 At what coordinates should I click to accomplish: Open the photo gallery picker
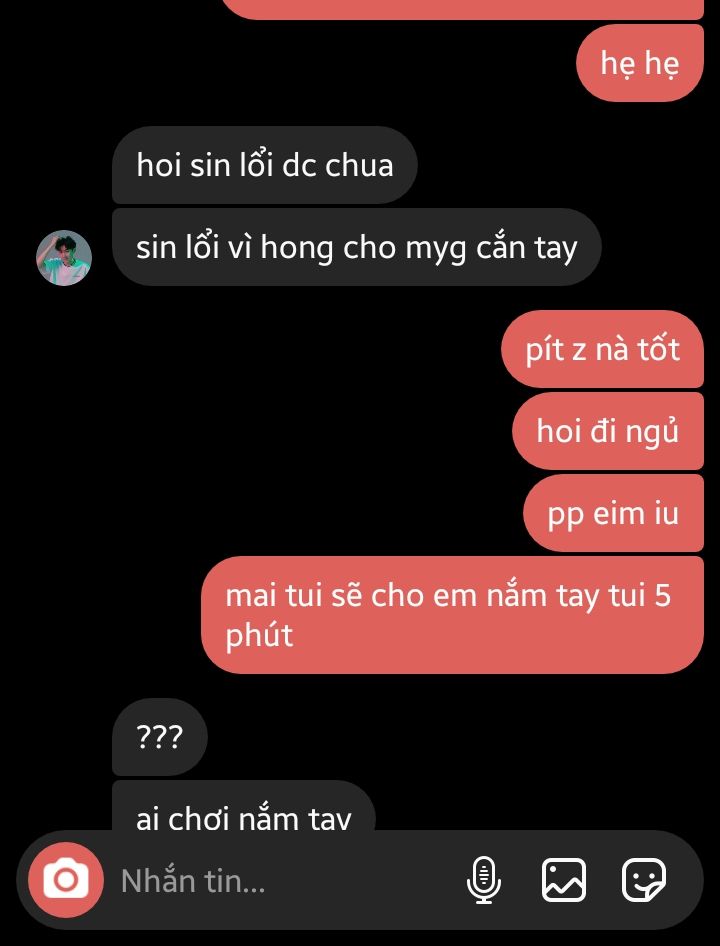click(x=564, y=881)
